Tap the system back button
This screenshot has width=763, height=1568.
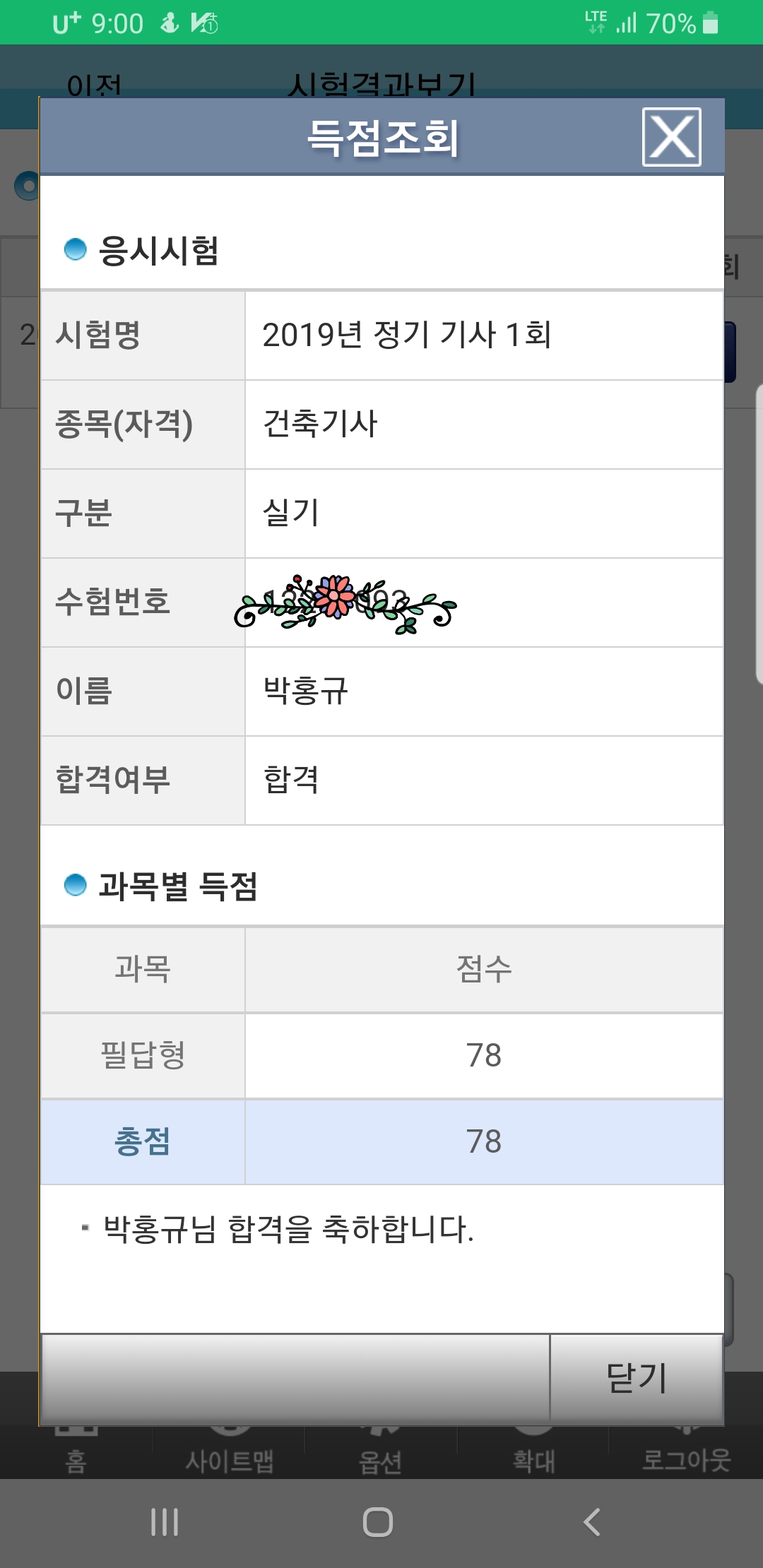pos(592,1522)
